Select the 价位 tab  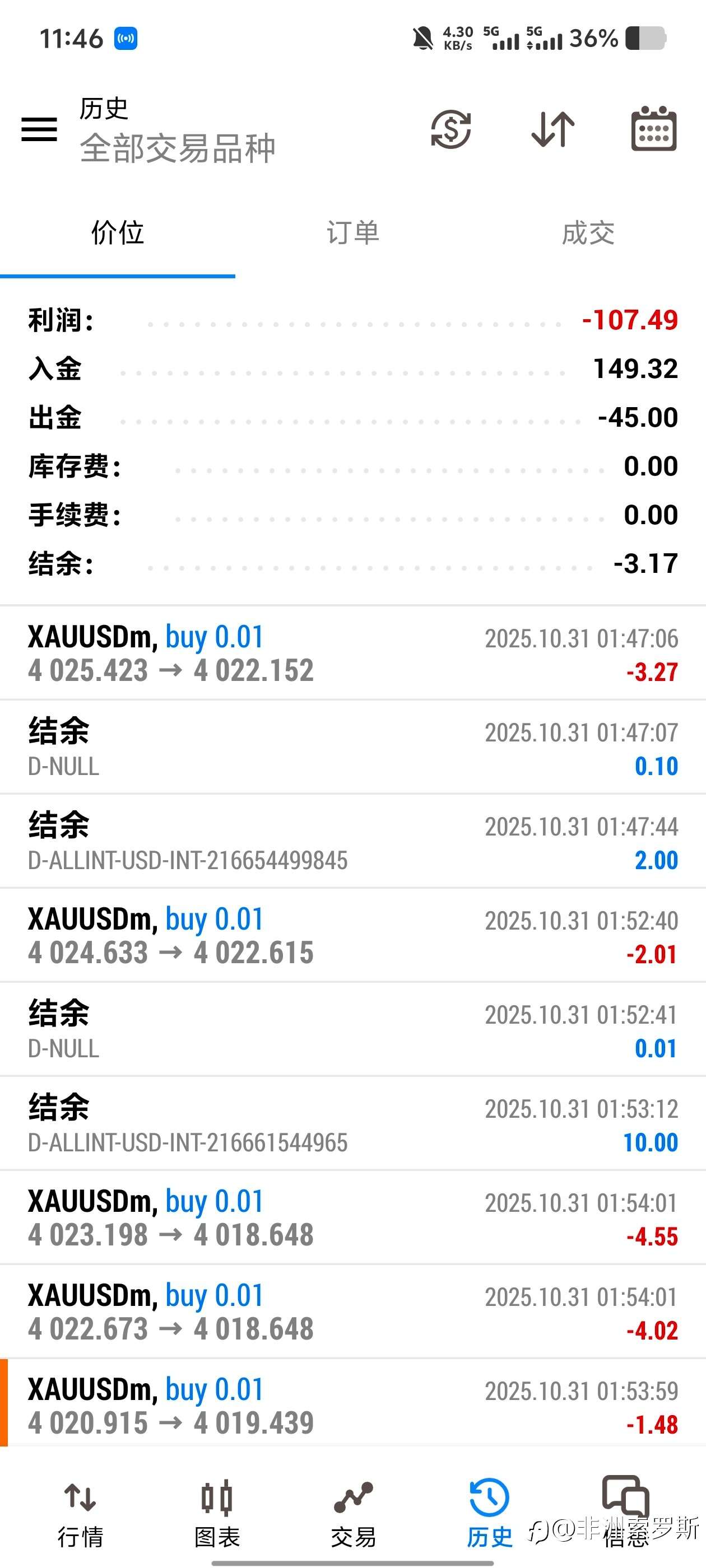pyautogui.click(x=118, y=233)
